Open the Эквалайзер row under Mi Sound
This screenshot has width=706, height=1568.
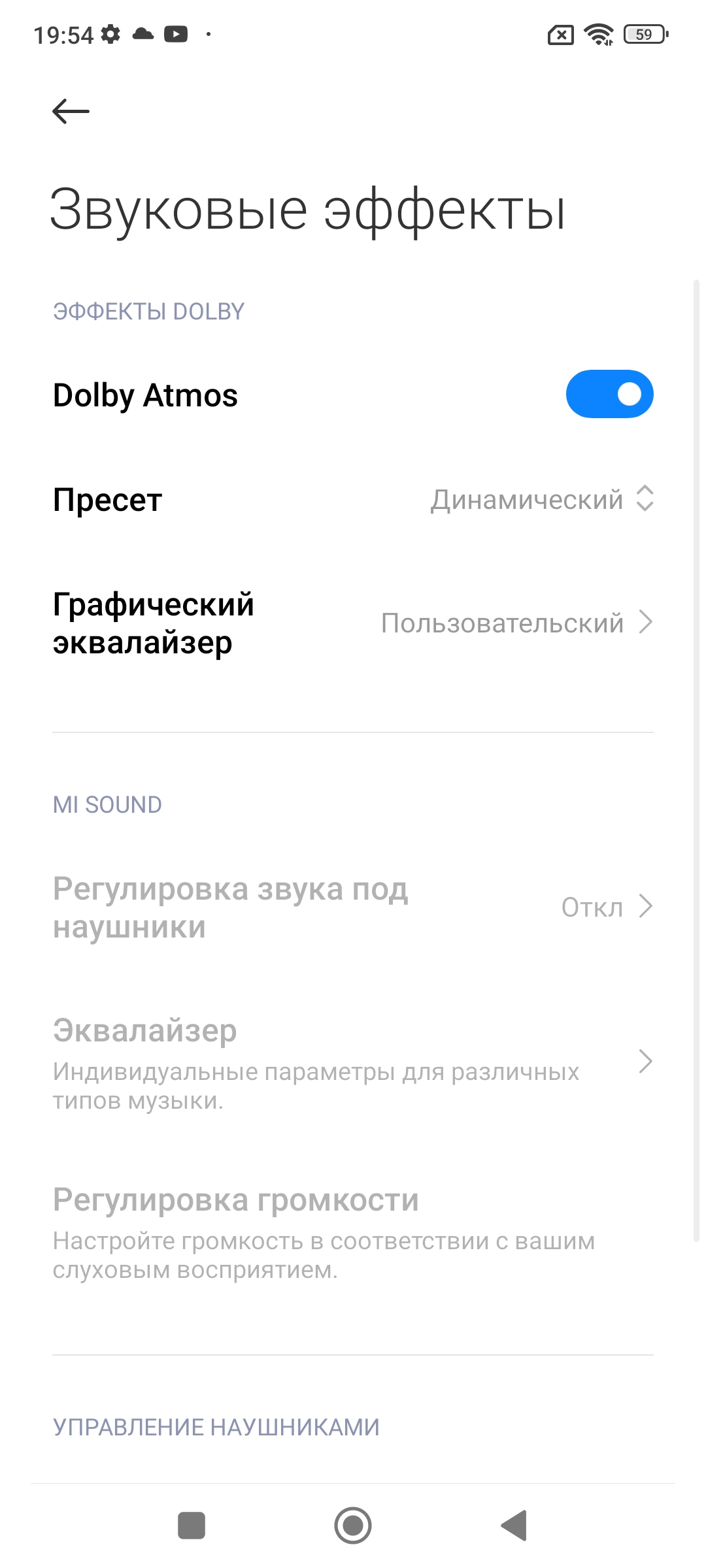(x=353, y=1063)
